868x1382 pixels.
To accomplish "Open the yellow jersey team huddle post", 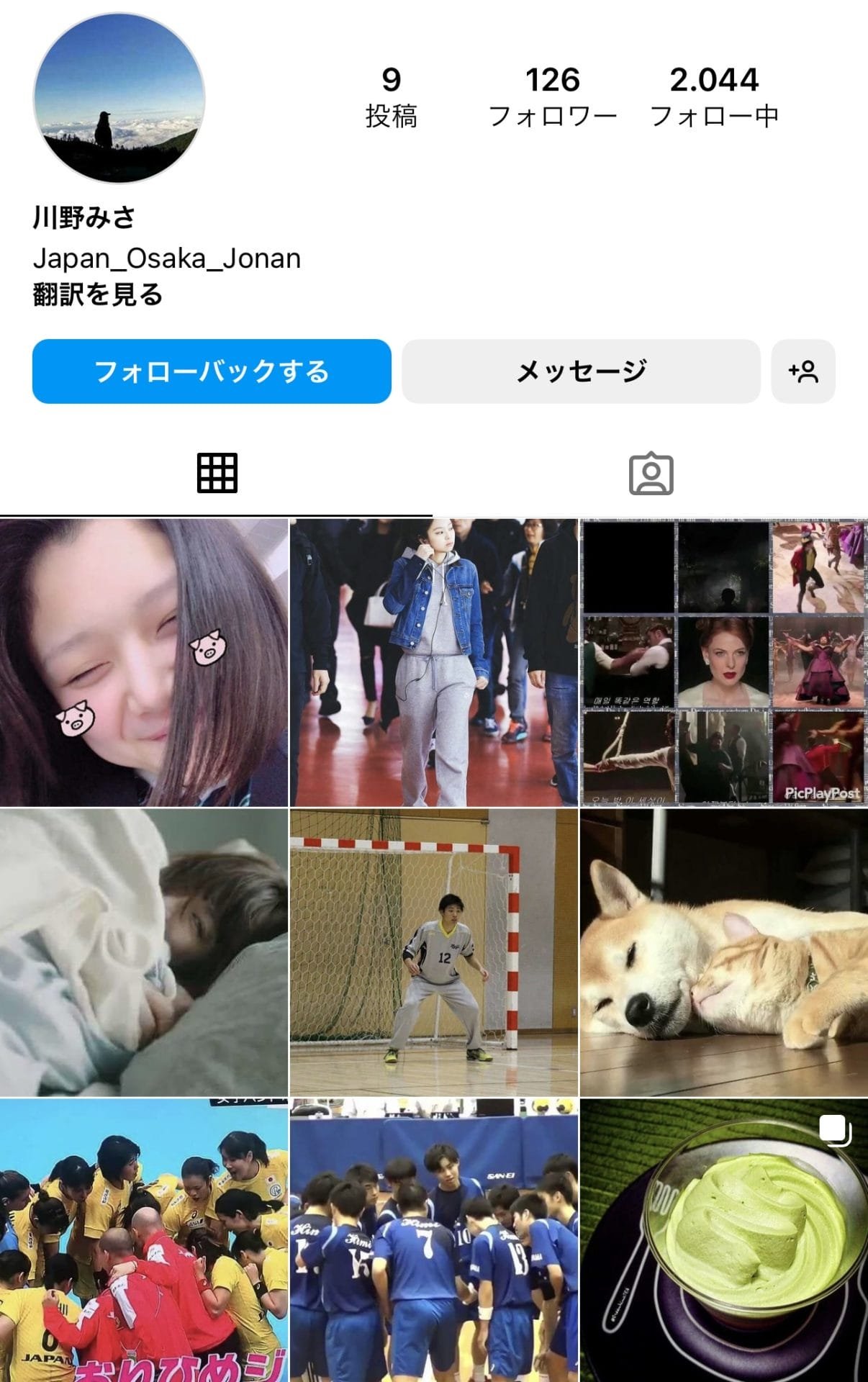I will (x=144, y=1240).
